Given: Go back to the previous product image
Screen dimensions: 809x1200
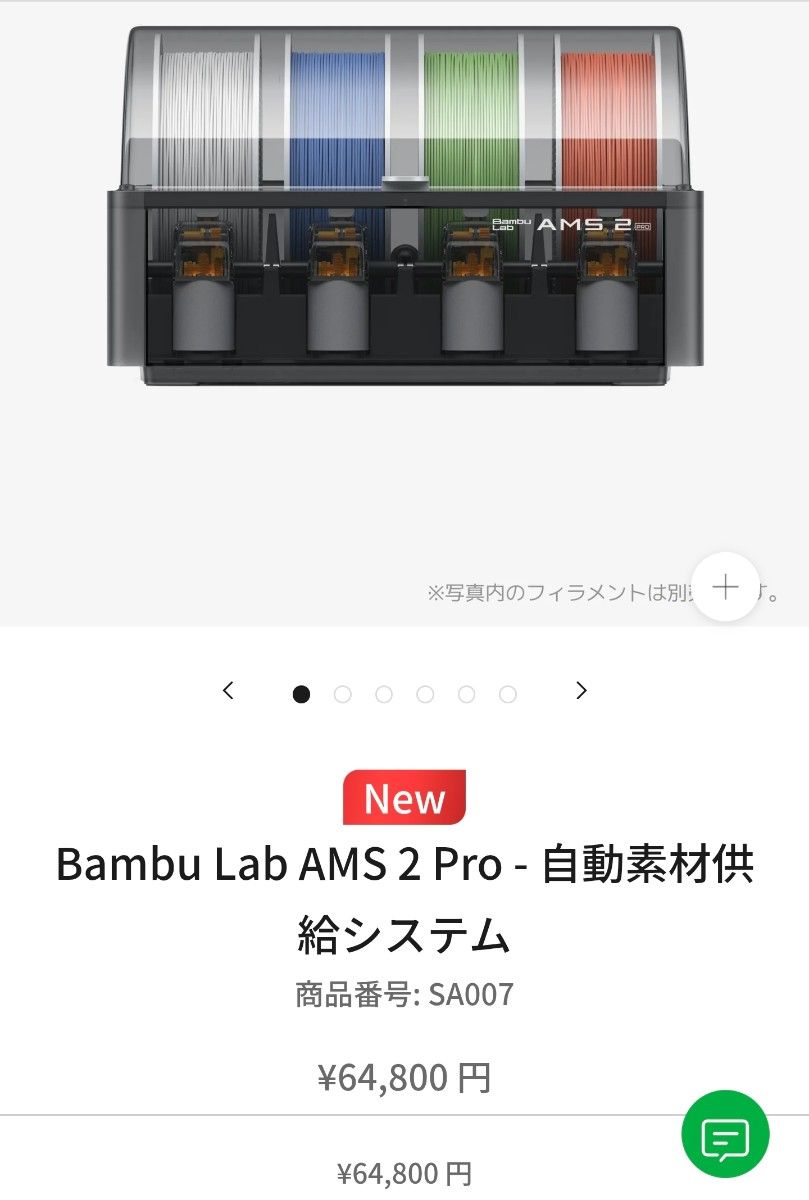Looking at the screenshot, I should coord(227,690).
